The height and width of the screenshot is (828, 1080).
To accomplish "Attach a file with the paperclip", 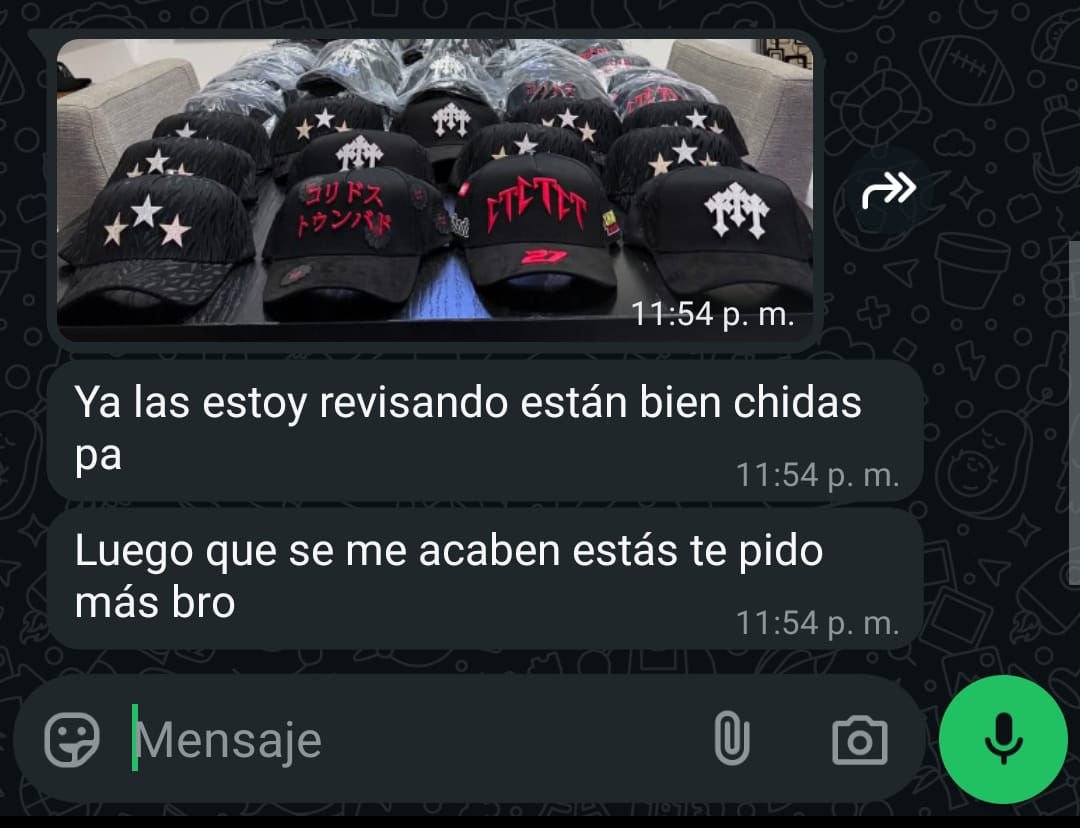I will 731,740.
